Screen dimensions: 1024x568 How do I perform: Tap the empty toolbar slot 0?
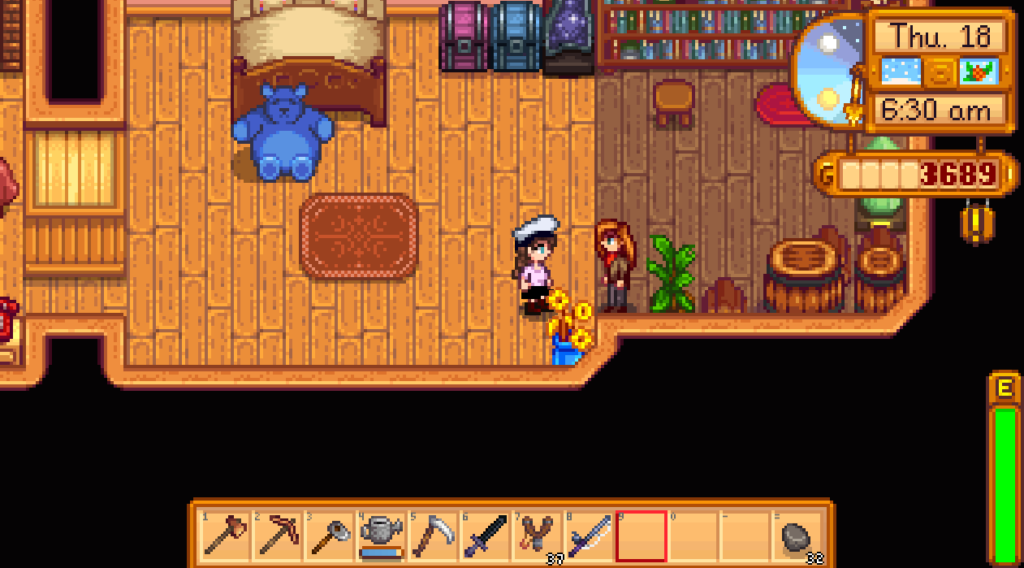[x=693, y=535]
